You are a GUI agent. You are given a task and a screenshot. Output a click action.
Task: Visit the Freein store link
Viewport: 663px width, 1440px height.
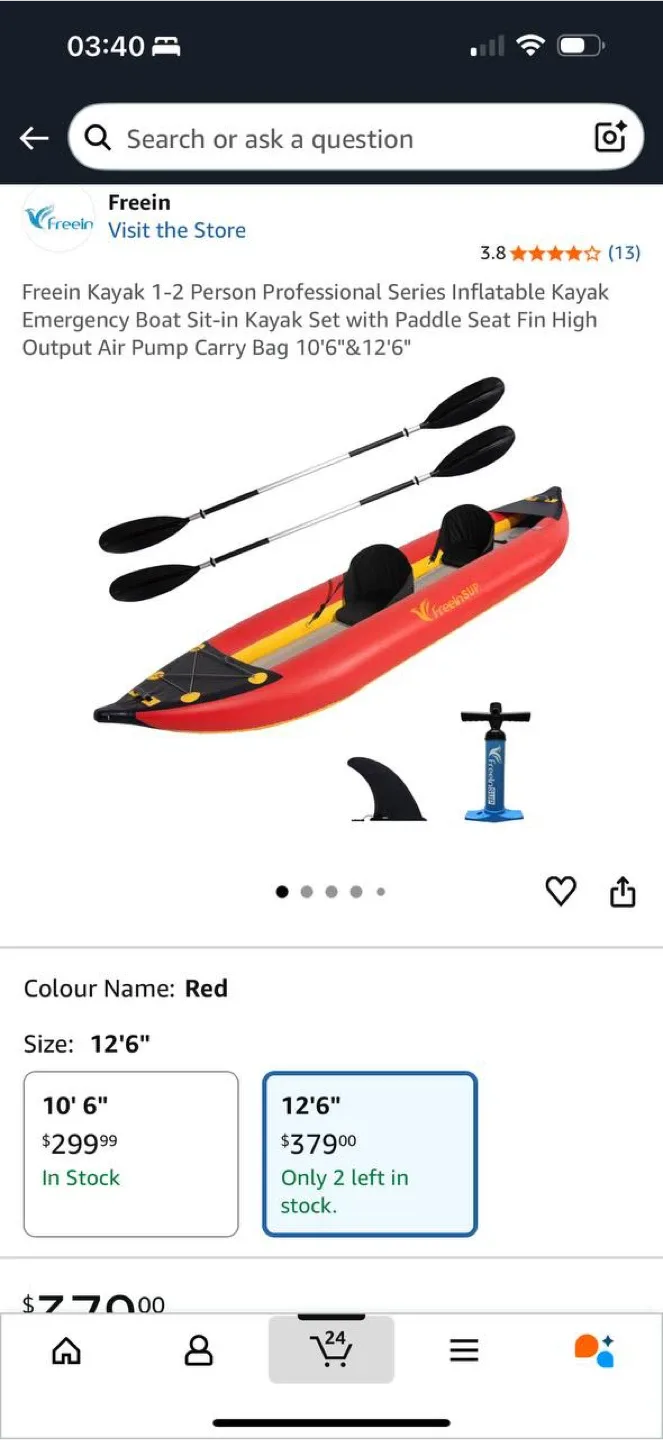(x=176, y=230)
